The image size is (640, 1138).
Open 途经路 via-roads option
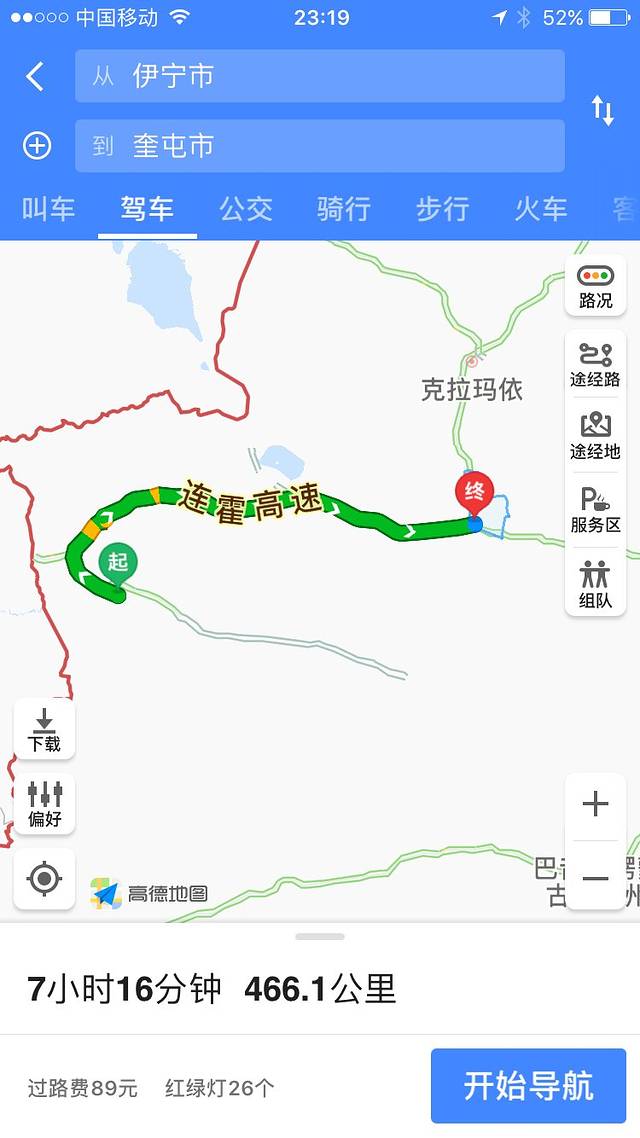[x=595, y=364]
